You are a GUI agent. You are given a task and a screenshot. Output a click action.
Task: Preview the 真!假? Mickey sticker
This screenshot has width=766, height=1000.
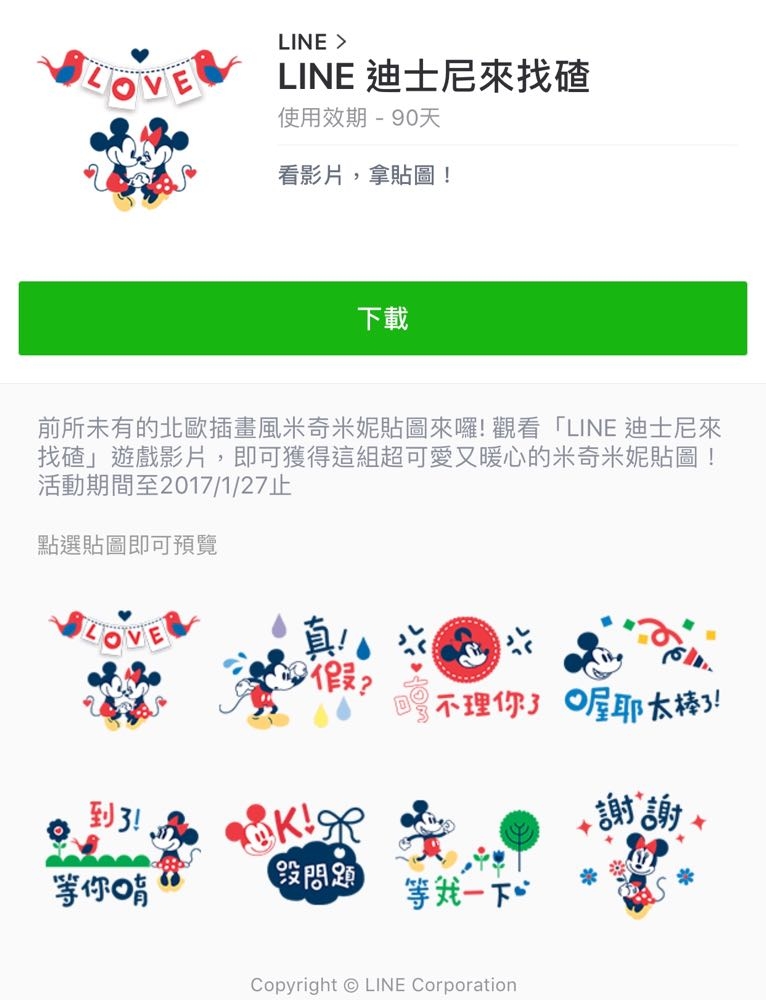click(x=297, y=668)
